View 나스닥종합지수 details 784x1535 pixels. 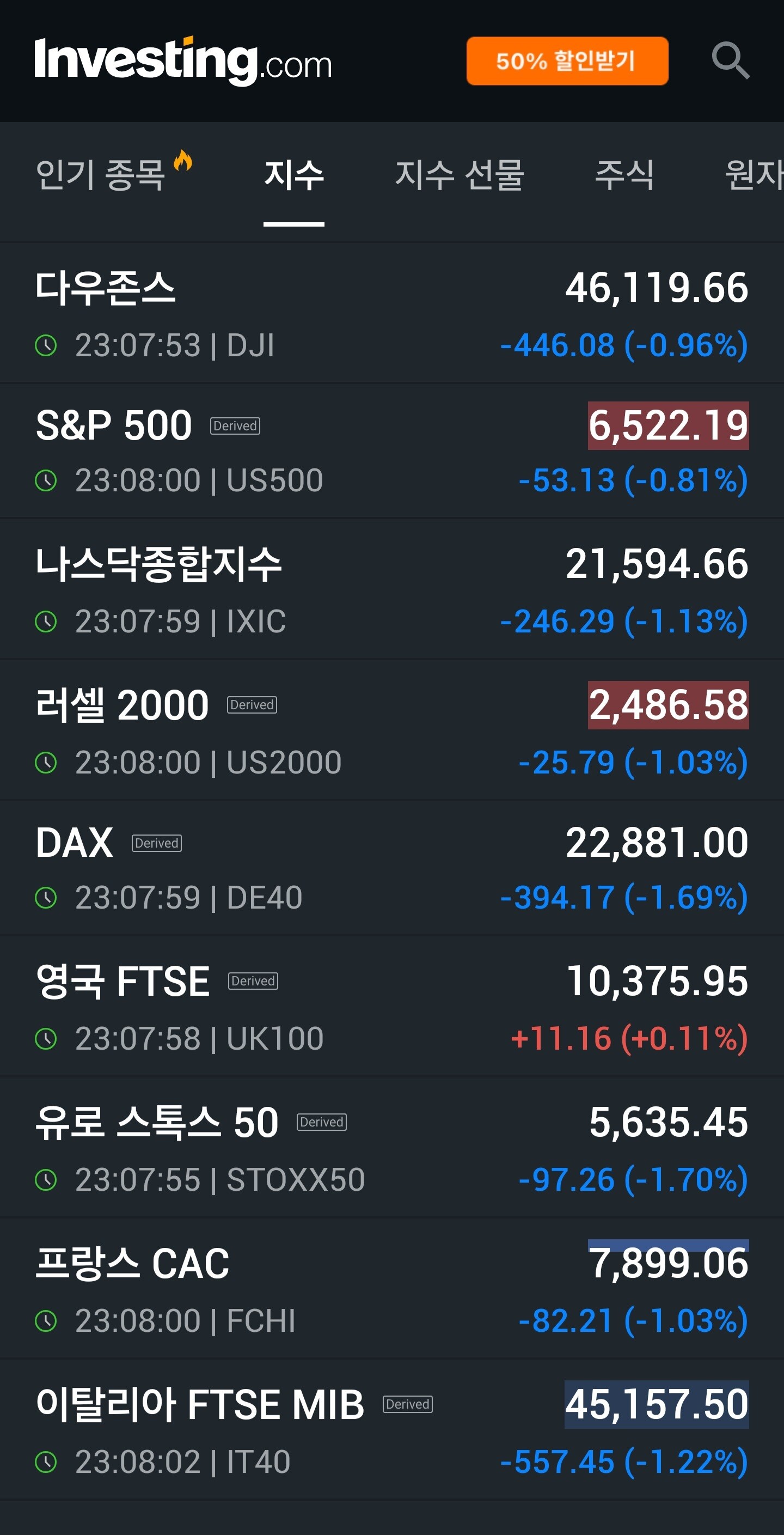click(392, 590)
